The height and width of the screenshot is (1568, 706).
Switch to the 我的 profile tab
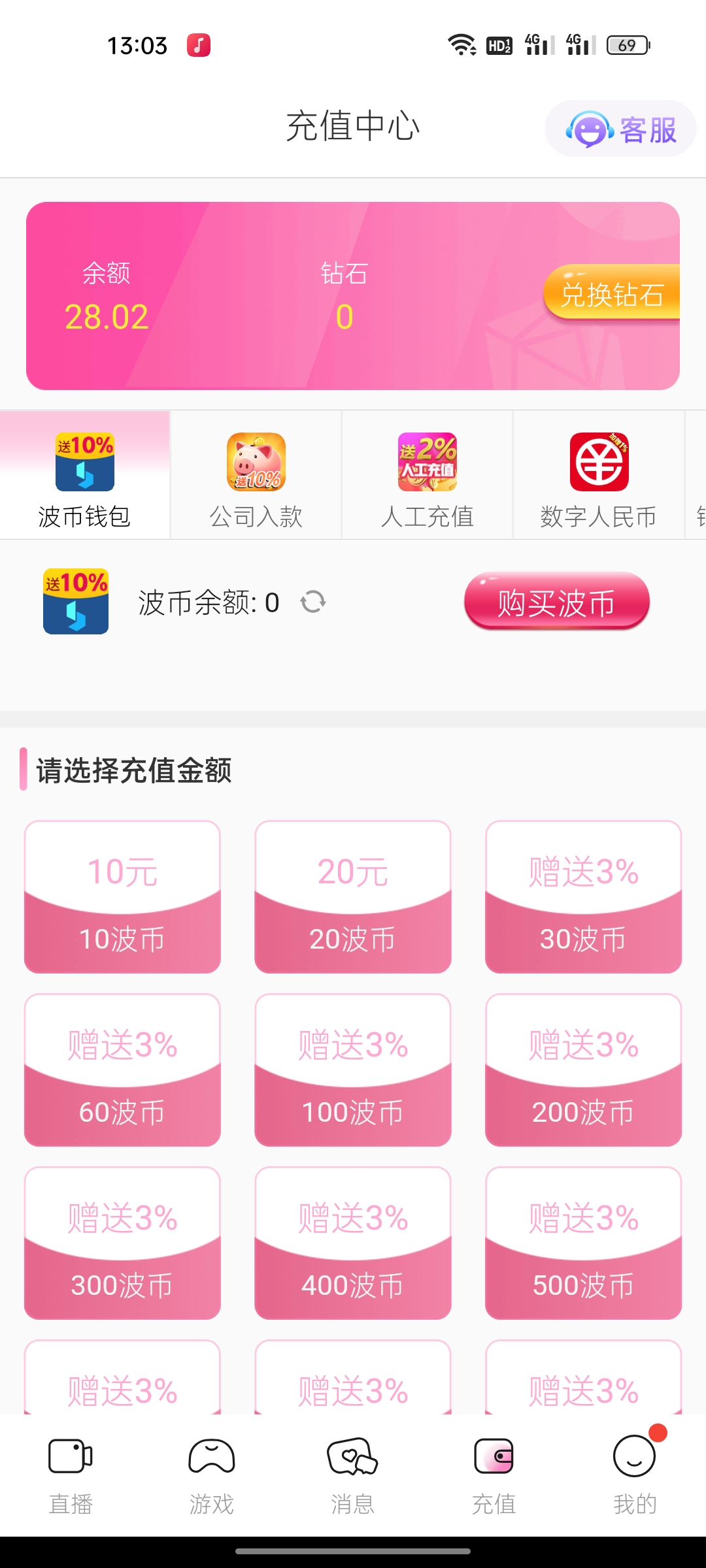(634, 1475)
